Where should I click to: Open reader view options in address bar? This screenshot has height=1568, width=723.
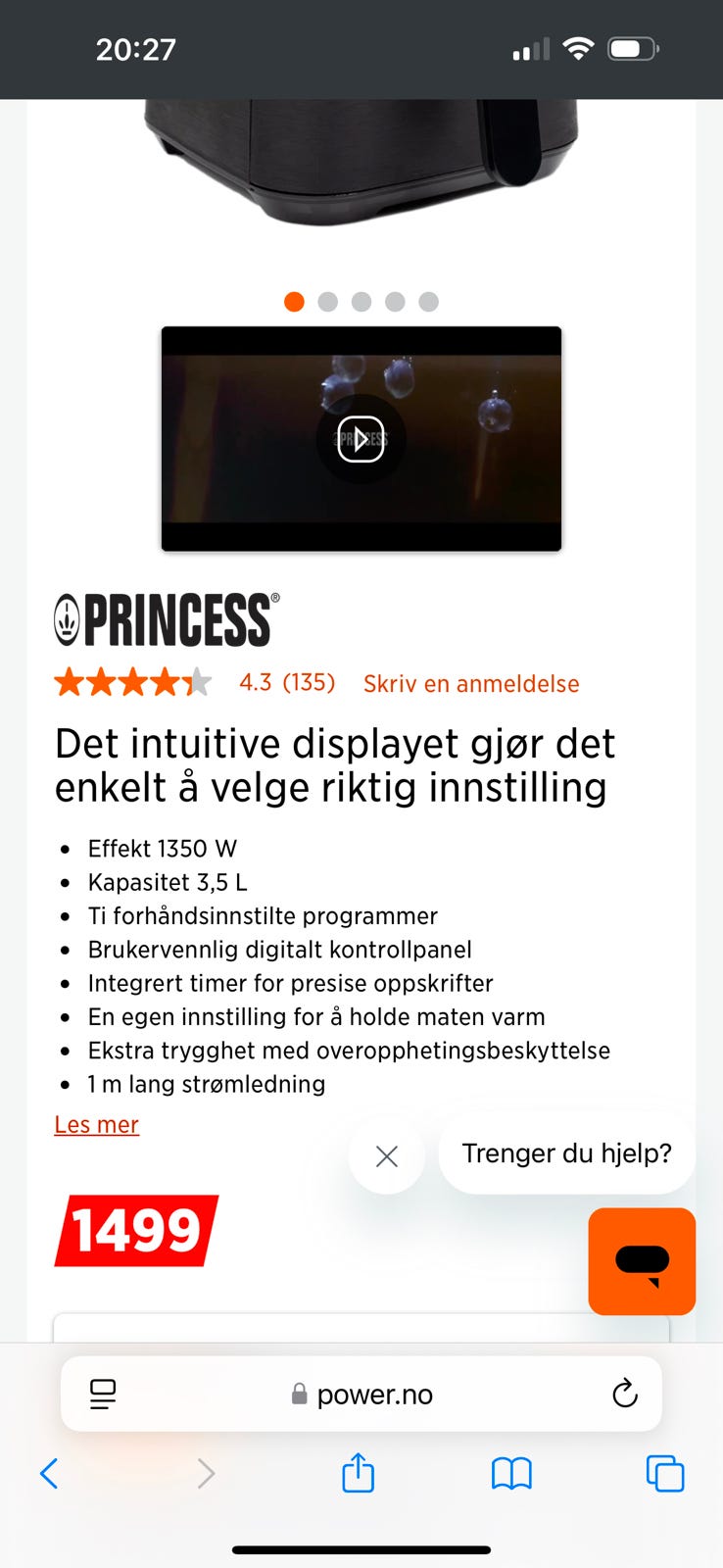103,1394
